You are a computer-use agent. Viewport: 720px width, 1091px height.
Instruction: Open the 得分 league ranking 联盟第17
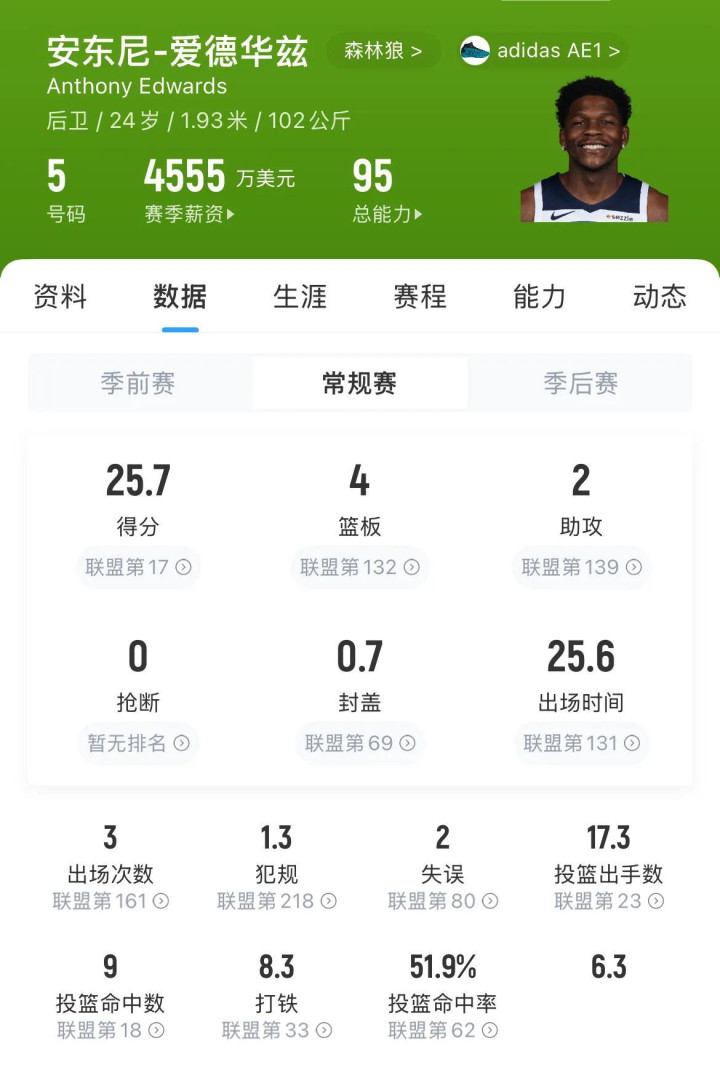coord(138,567)
